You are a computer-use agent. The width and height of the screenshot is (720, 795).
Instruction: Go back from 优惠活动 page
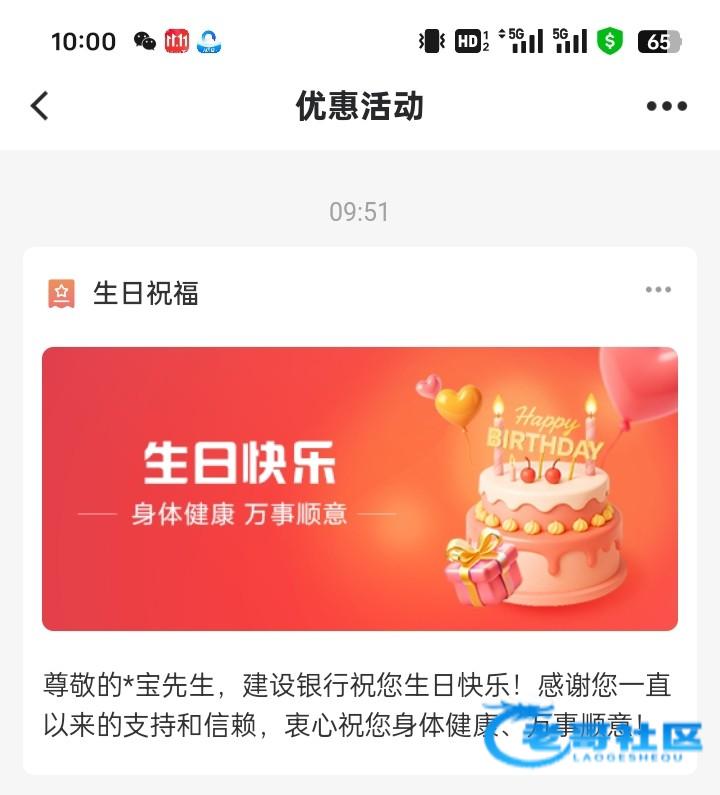click(x=40, y=106)
